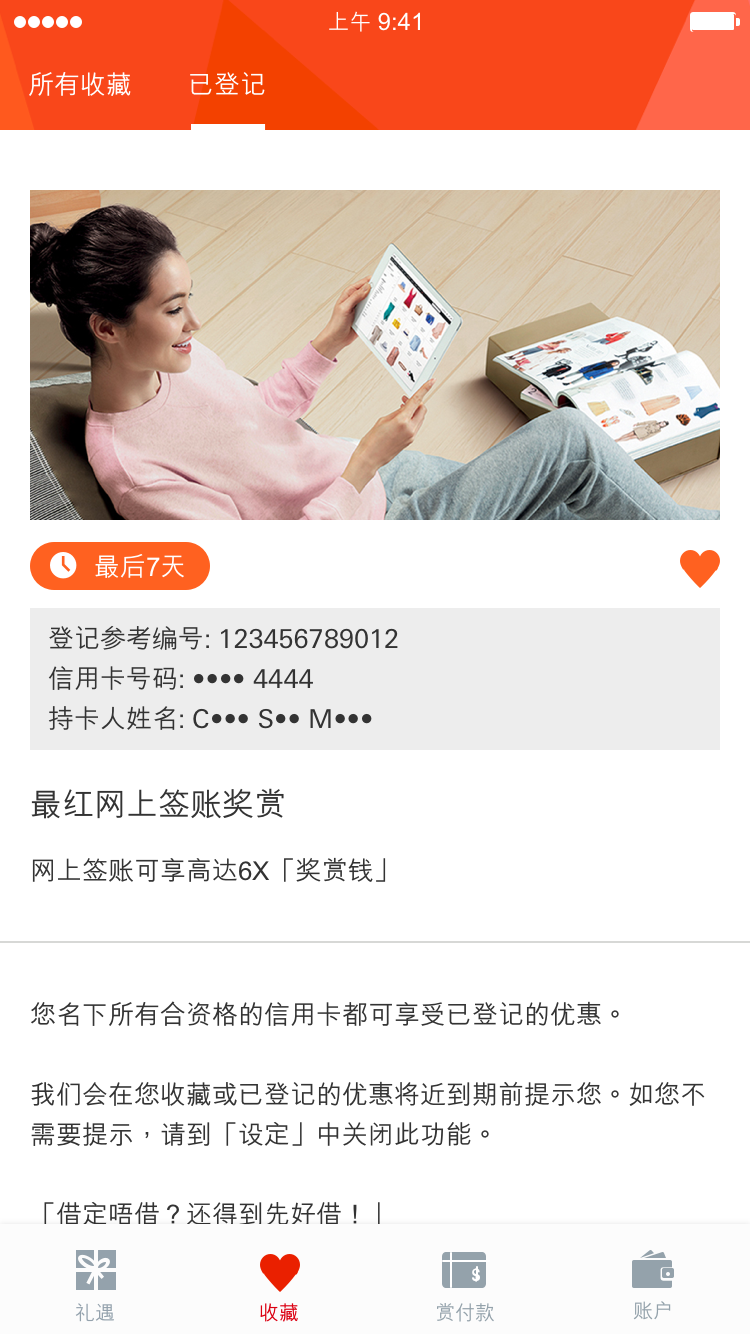
Task: Select the 已登记 tab
Action: 227,85
